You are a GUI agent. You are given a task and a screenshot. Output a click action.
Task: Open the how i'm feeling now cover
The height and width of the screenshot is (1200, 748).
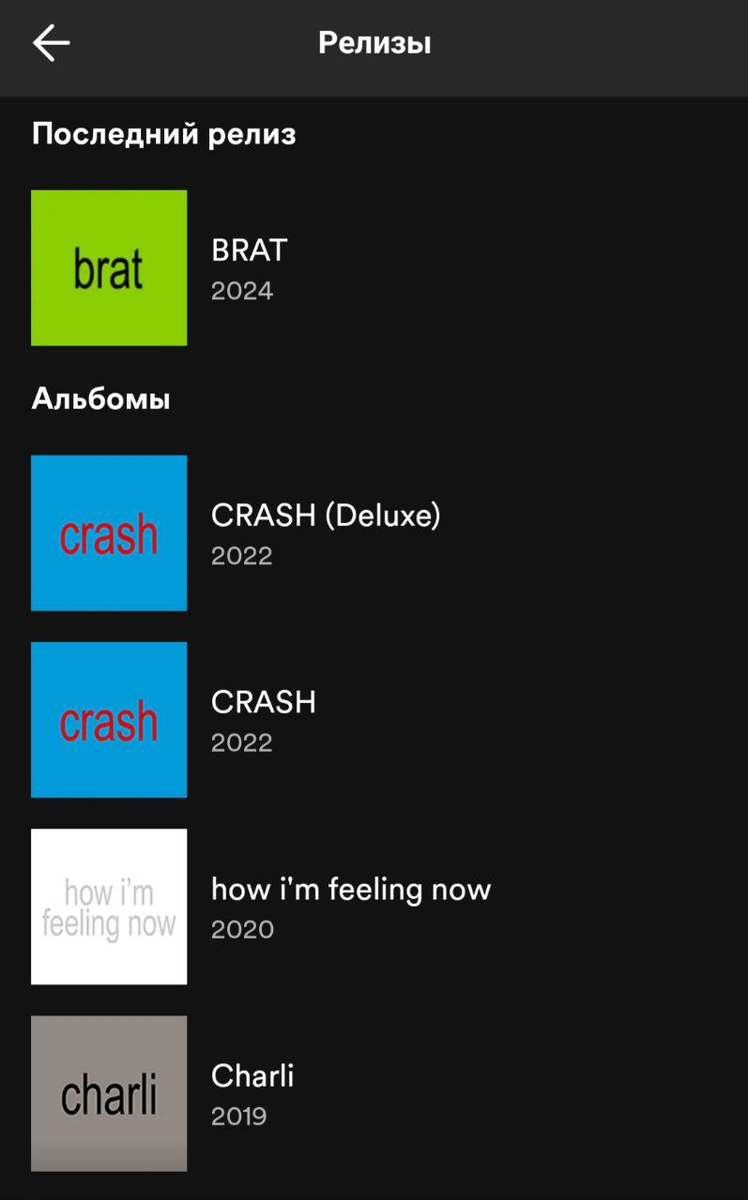(108, 905)
